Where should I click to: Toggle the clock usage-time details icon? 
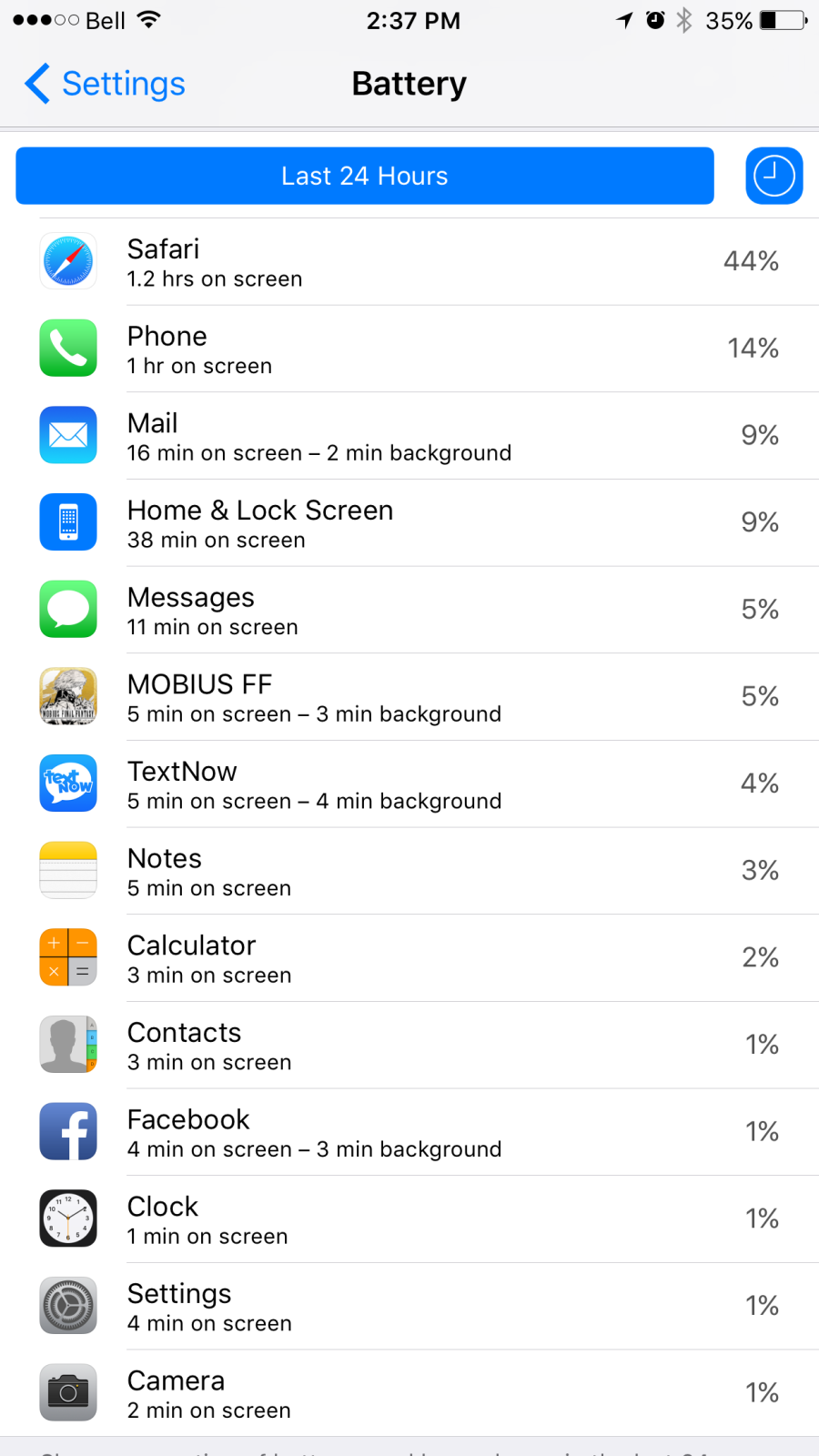pos(774,176)
